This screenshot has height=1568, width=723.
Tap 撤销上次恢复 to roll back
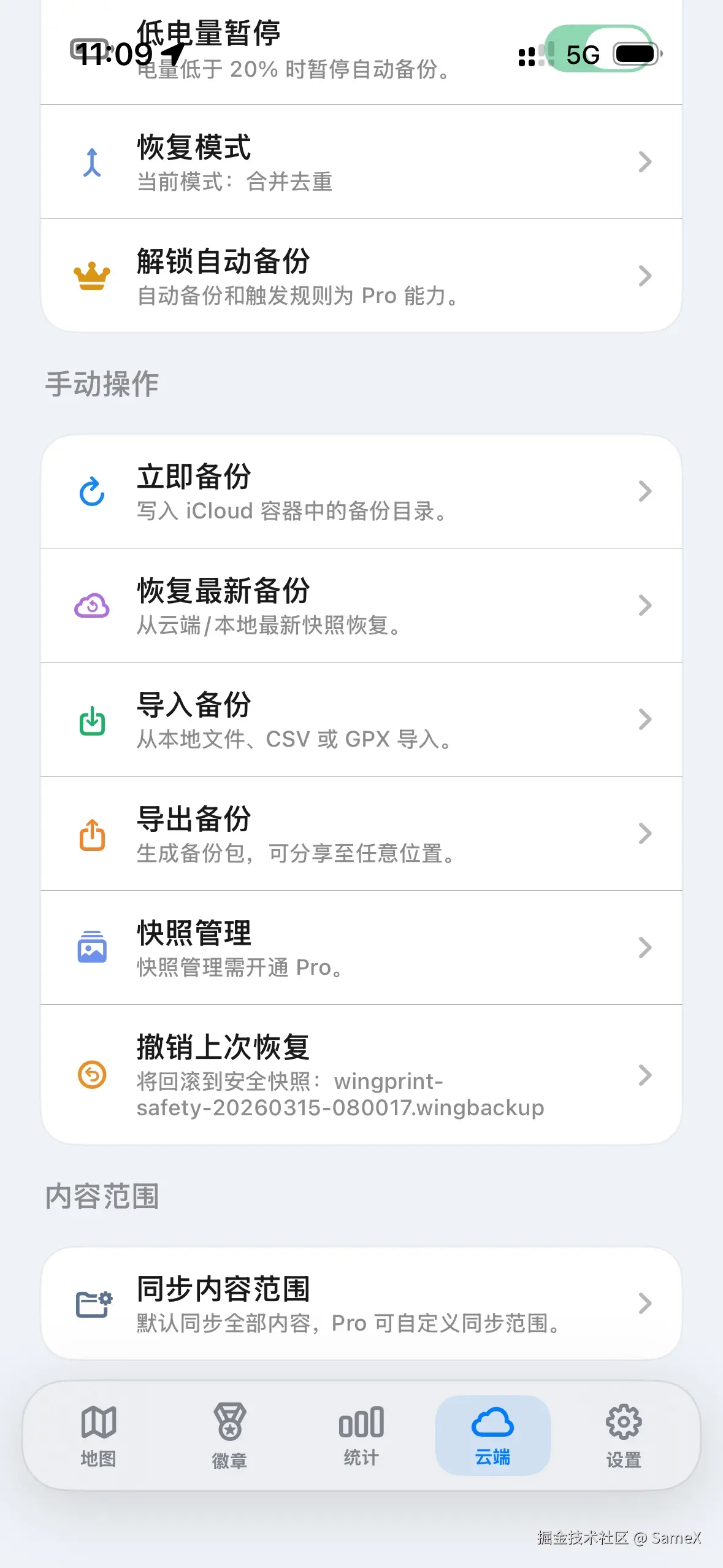(361, 1075)
